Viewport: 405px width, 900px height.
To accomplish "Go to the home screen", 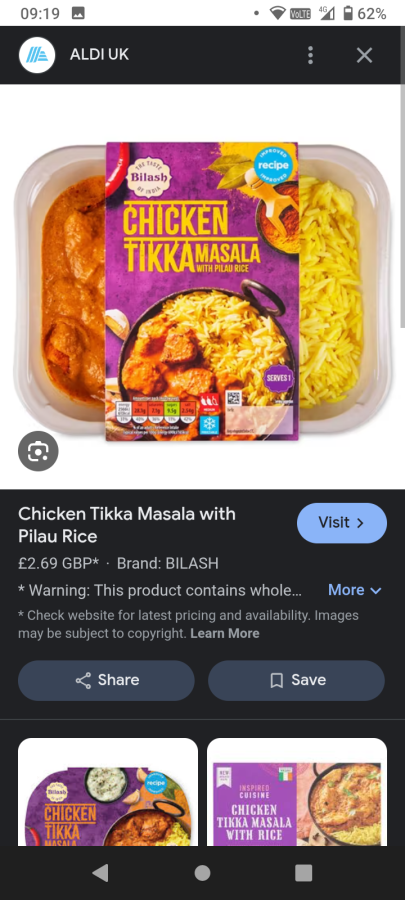I will coord(202,873).
